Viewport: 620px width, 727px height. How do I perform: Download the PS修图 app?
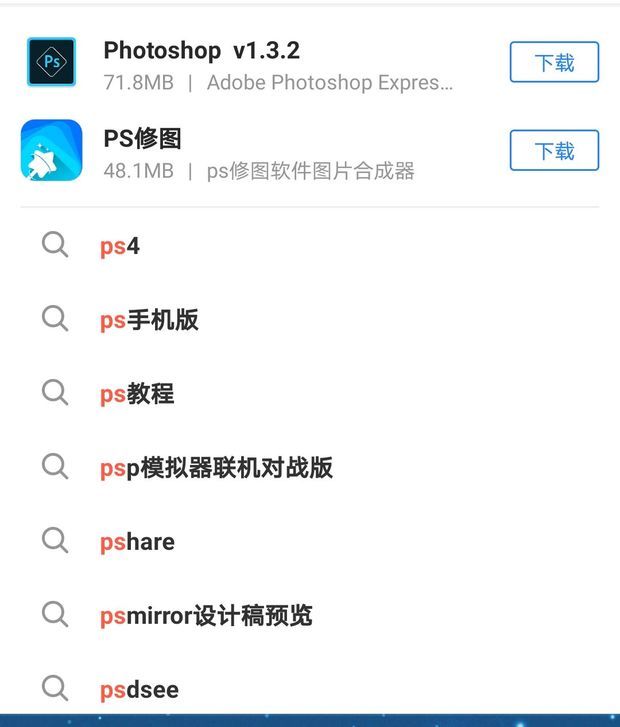[554, 151]
